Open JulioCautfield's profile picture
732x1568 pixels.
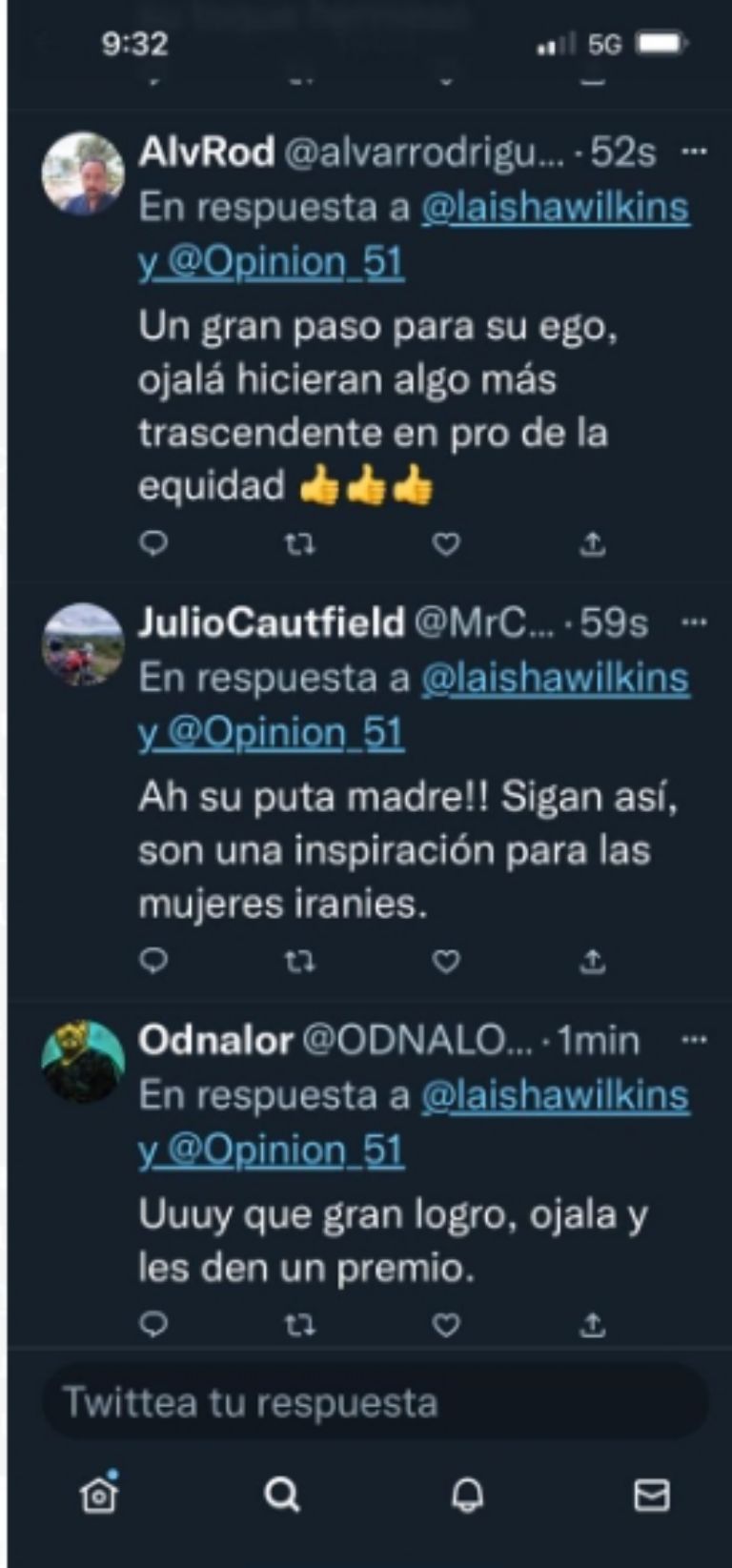[x=83, y=644]
